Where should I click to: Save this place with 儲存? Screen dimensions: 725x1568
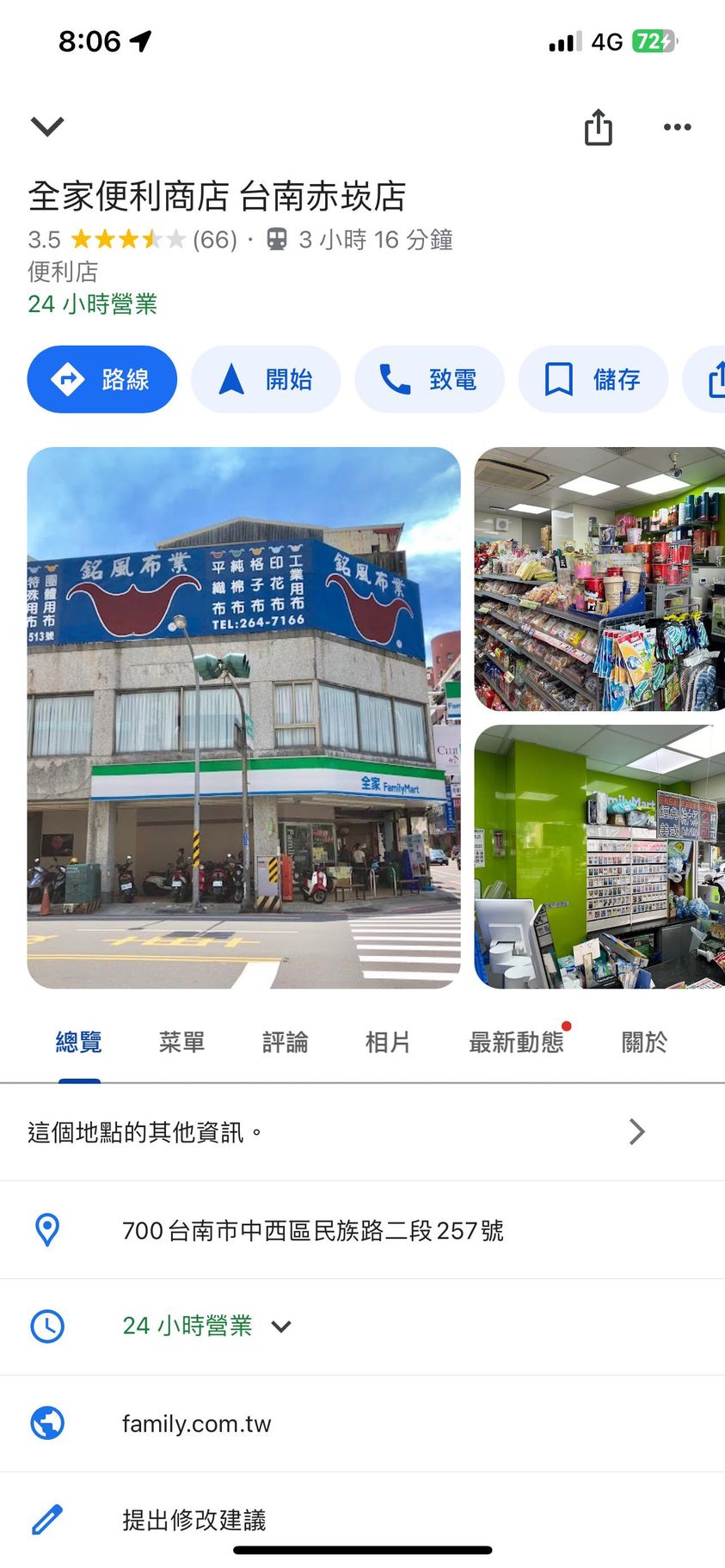pos(593,379)
